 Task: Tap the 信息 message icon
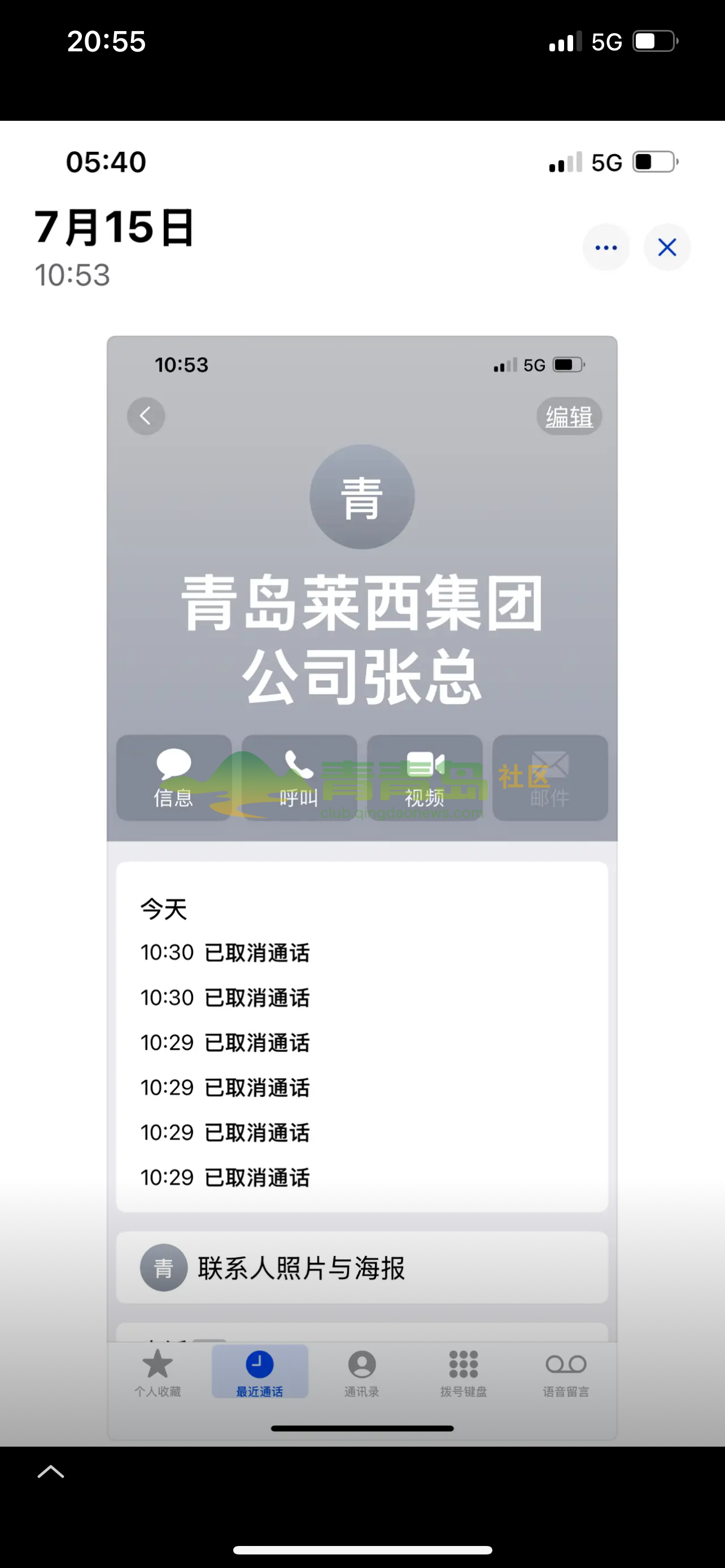173,779
